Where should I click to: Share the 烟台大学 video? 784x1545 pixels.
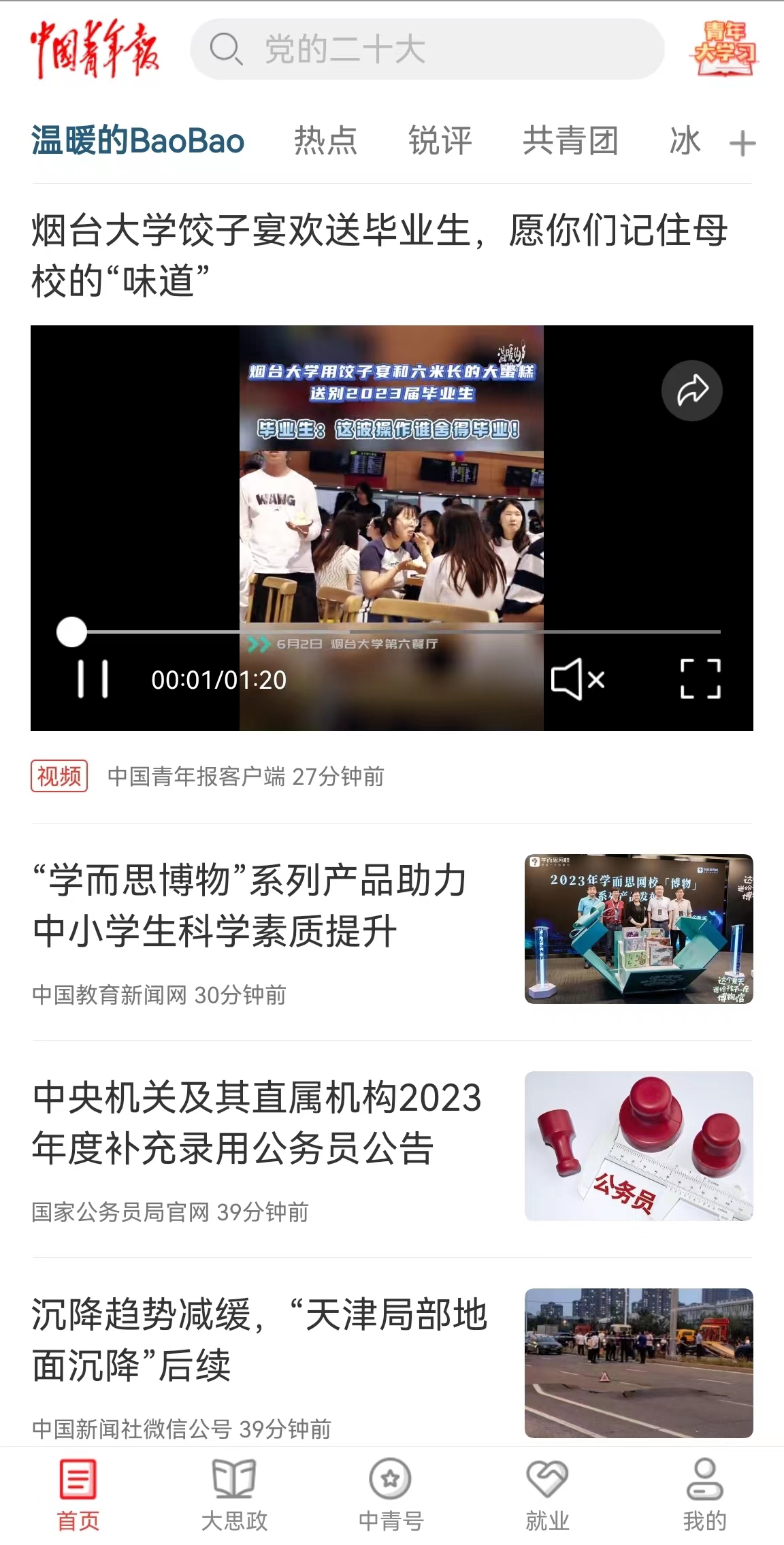pyautogui.click(x=691, y=391)
